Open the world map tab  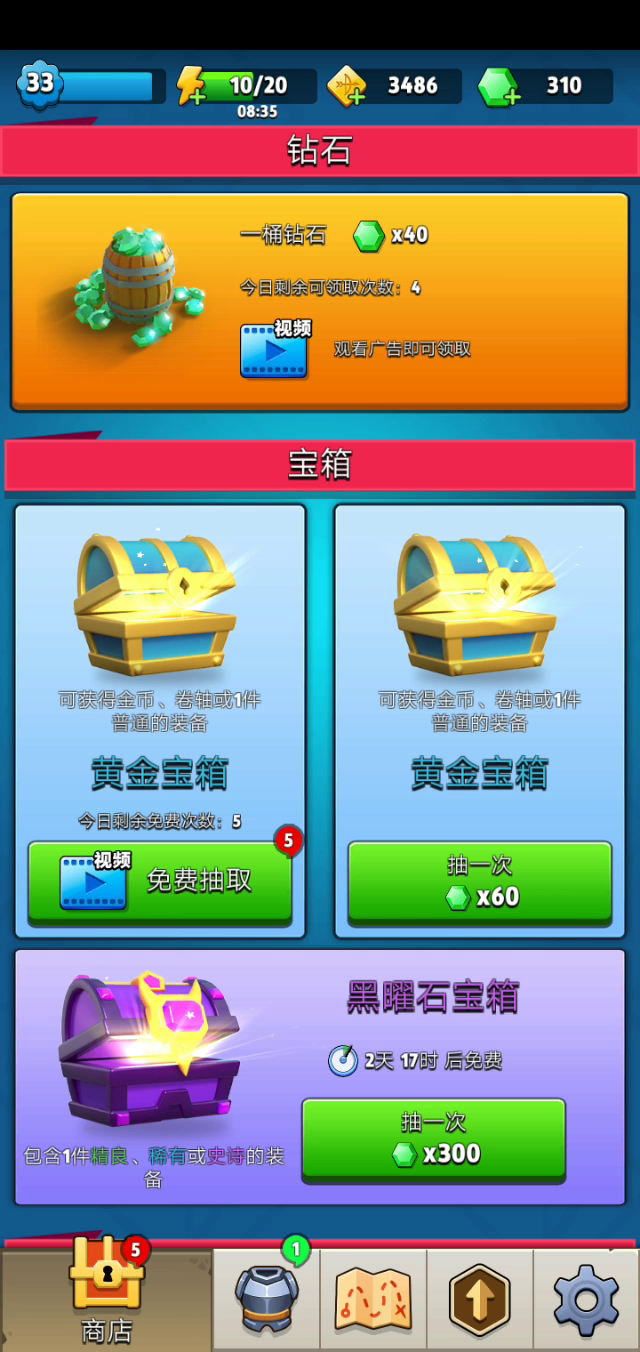point(373,1299)
